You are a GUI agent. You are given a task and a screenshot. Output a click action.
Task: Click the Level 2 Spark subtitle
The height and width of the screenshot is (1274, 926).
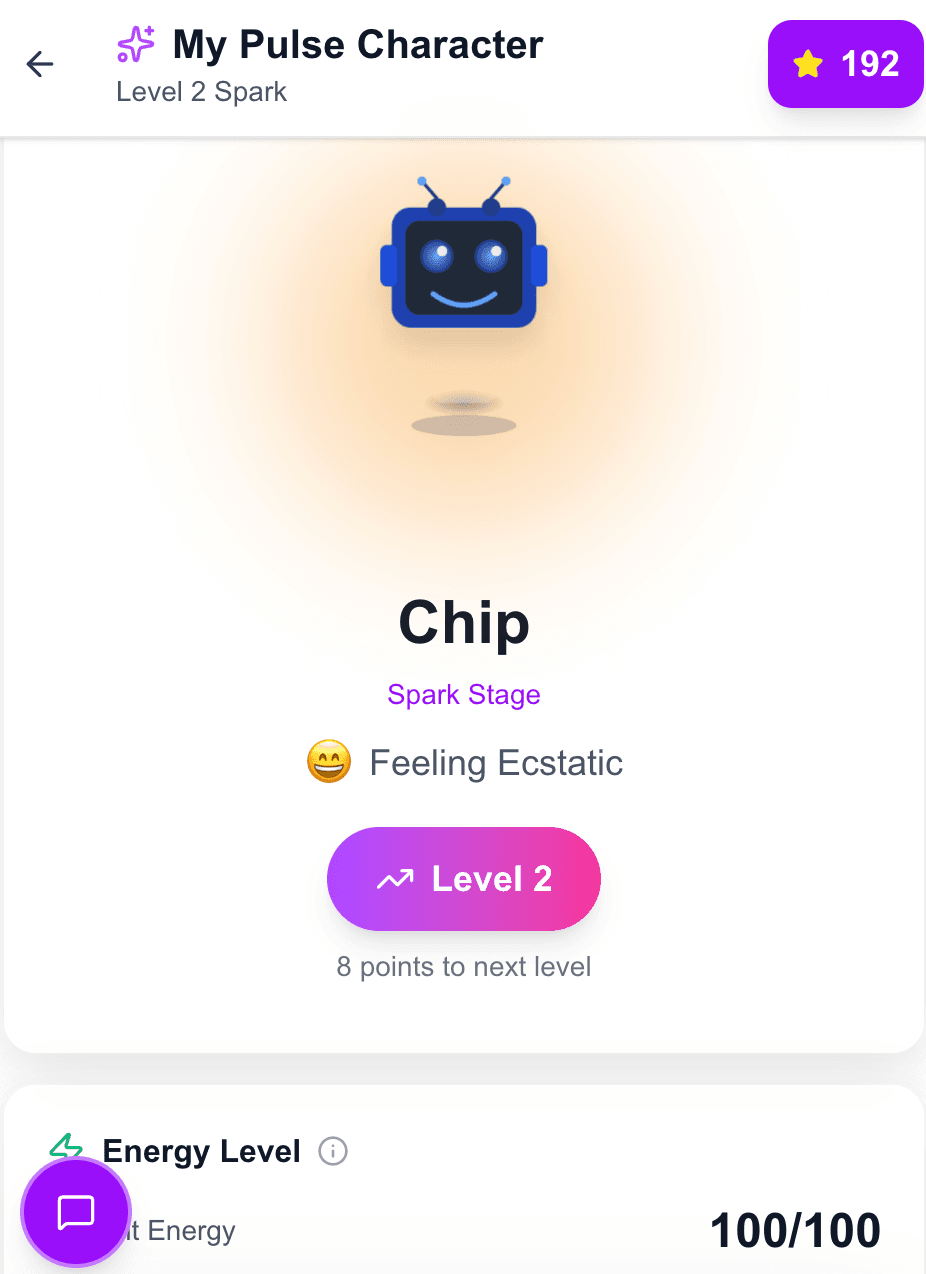click(201, 91)
